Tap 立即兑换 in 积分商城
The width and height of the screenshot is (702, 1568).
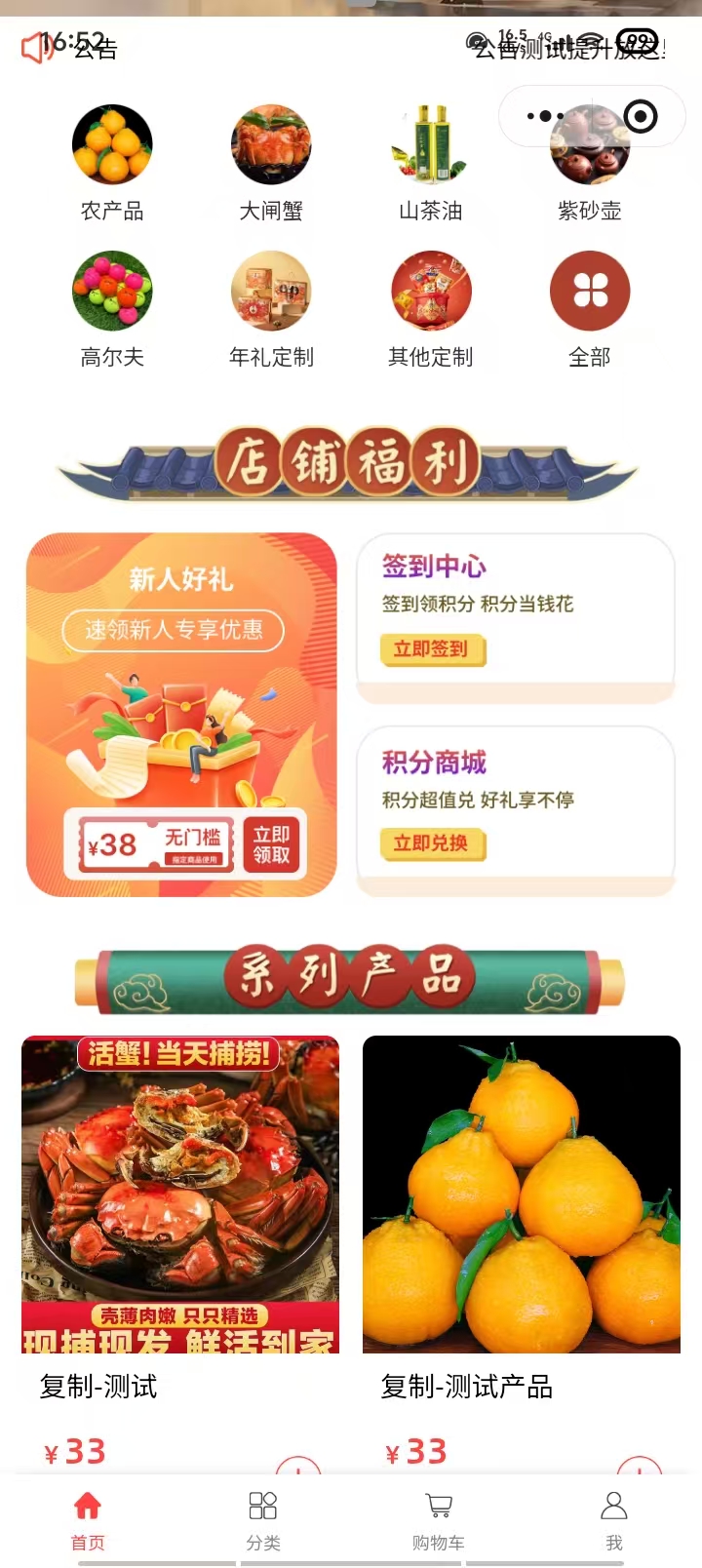431,843
